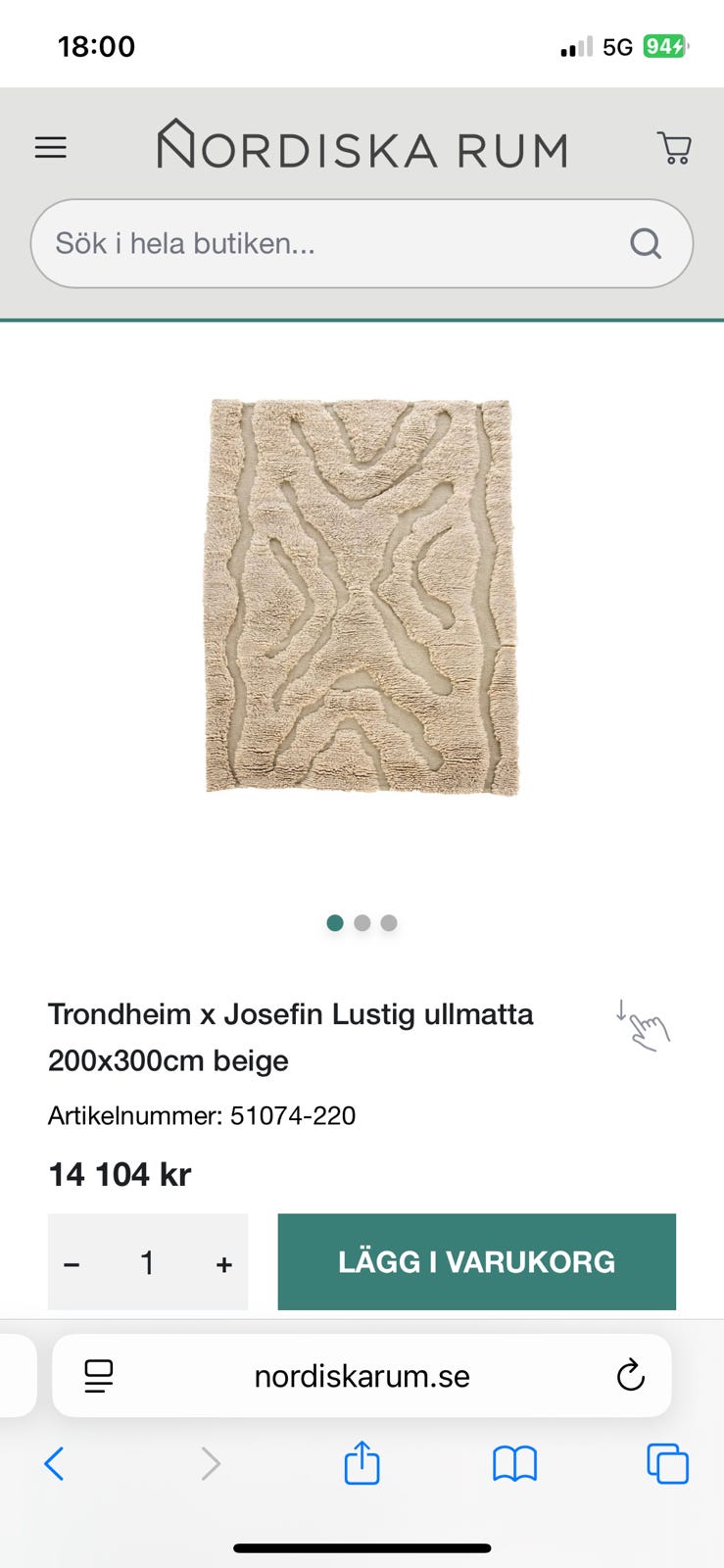Open Safari bookmarks
This screenshot has height=1568, width=724.
514,1464
